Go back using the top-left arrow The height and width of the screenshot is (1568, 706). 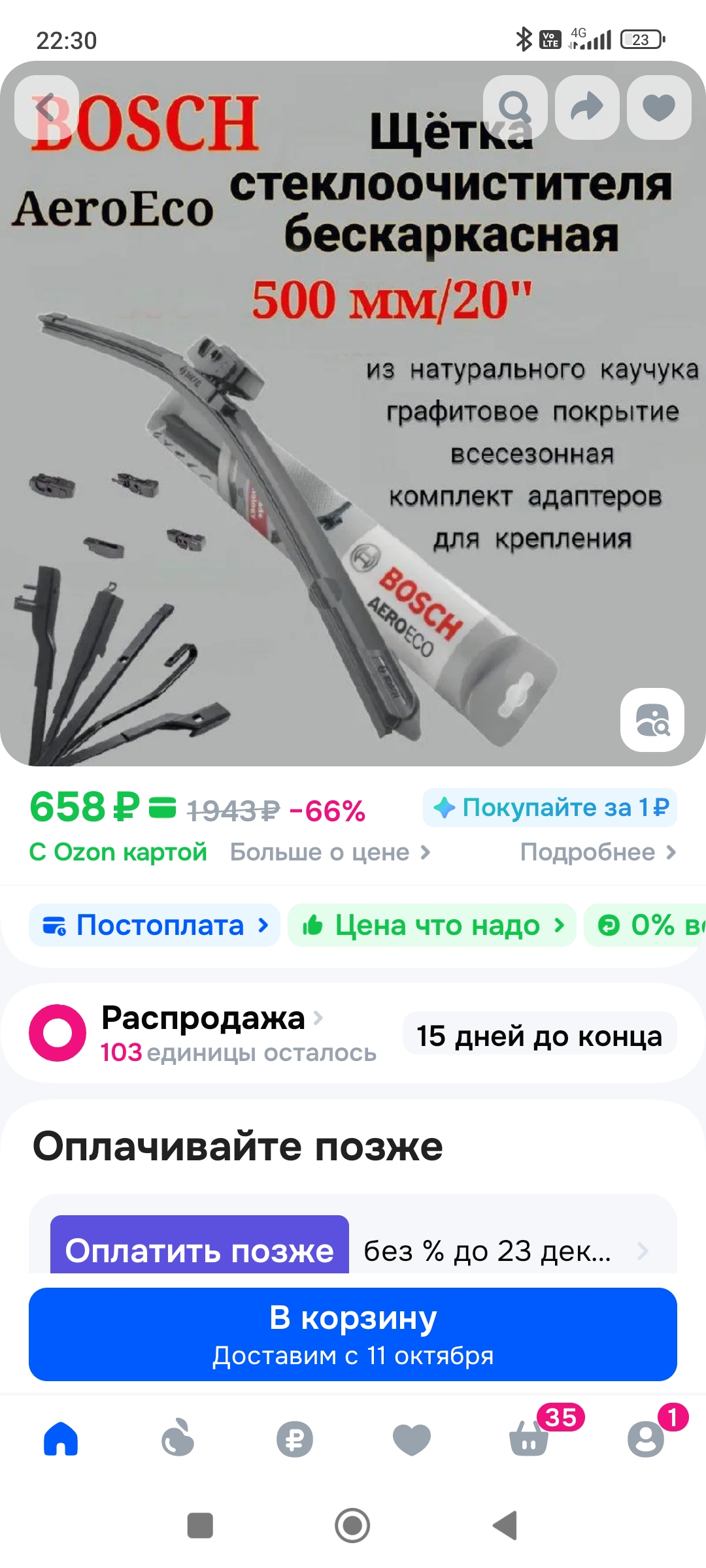click(46, 107)
